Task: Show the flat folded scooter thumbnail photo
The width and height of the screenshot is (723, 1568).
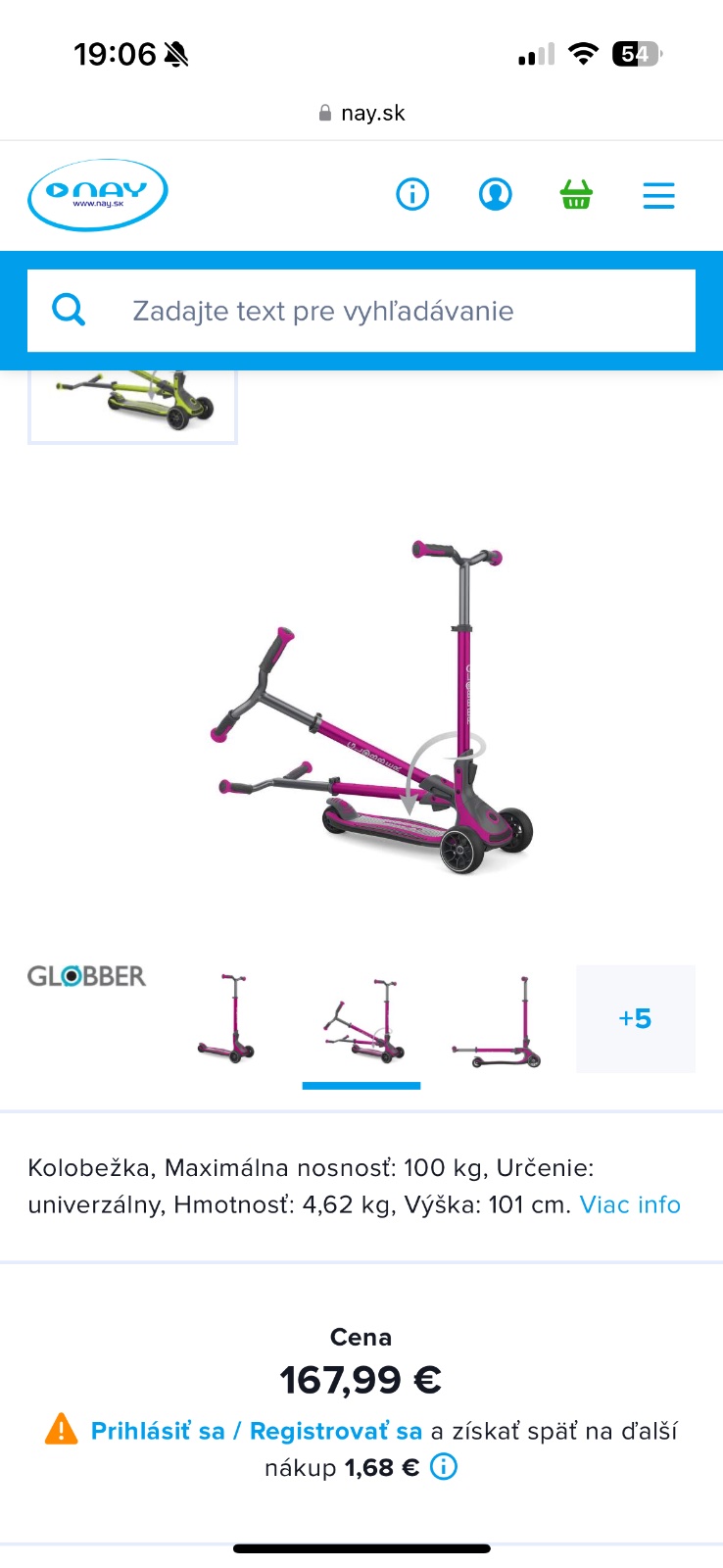Action: [x=497, y=1019]
